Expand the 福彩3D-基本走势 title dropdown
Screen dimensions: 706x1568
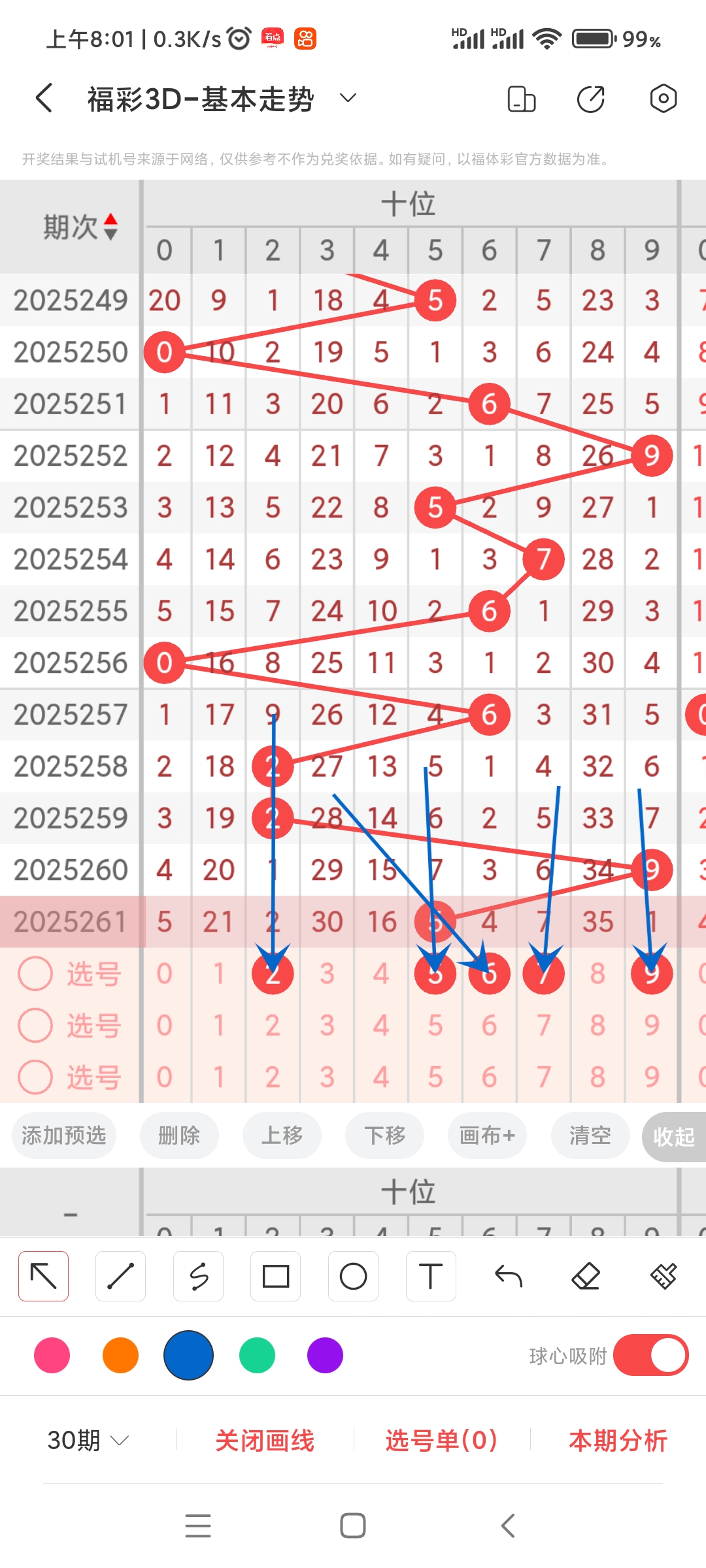coord(347,98)
